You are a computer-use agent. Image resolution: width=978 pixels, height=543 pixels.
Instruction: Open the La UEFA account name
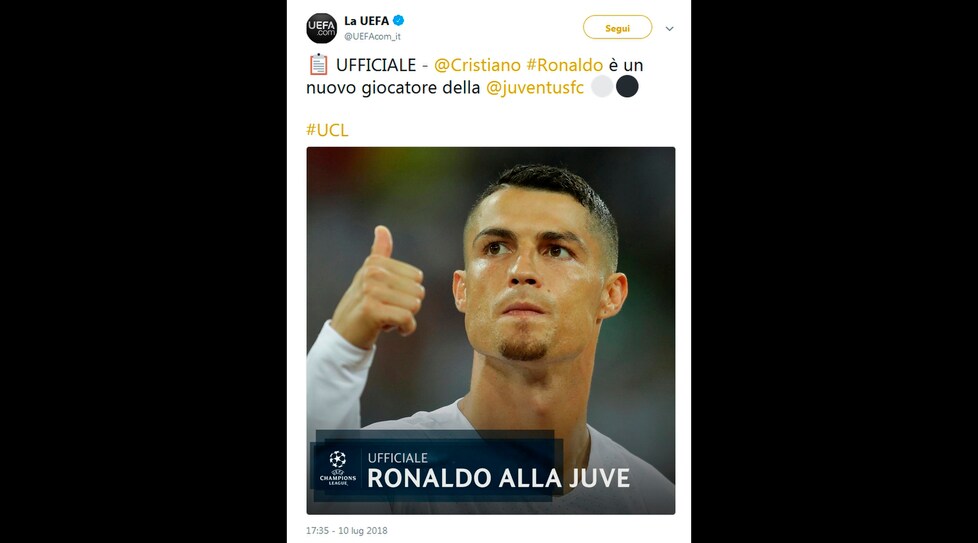(x=366, y=20)
